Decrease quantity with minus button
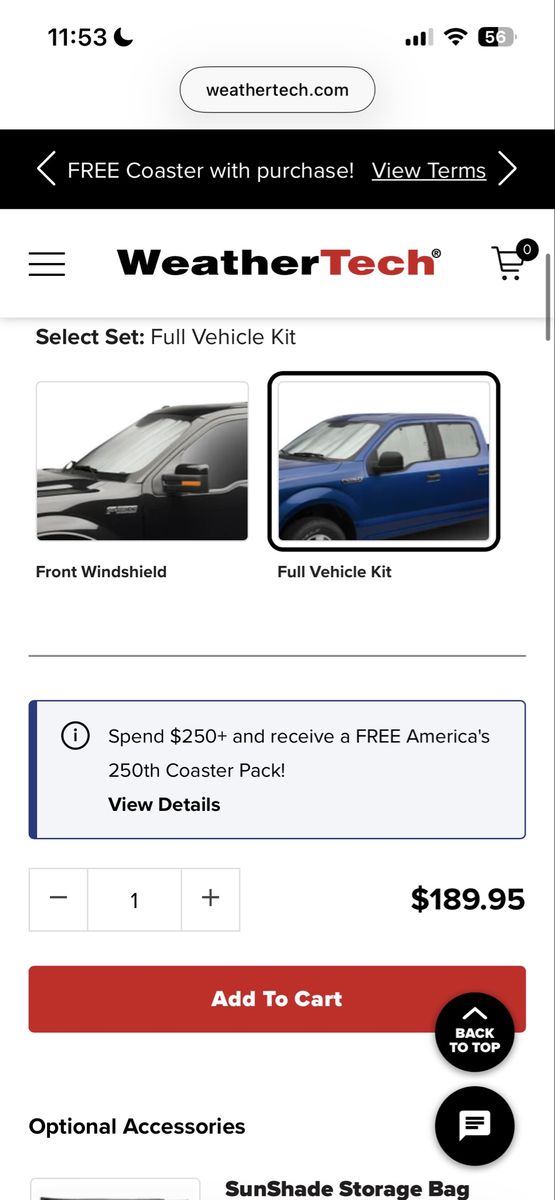 58,899
